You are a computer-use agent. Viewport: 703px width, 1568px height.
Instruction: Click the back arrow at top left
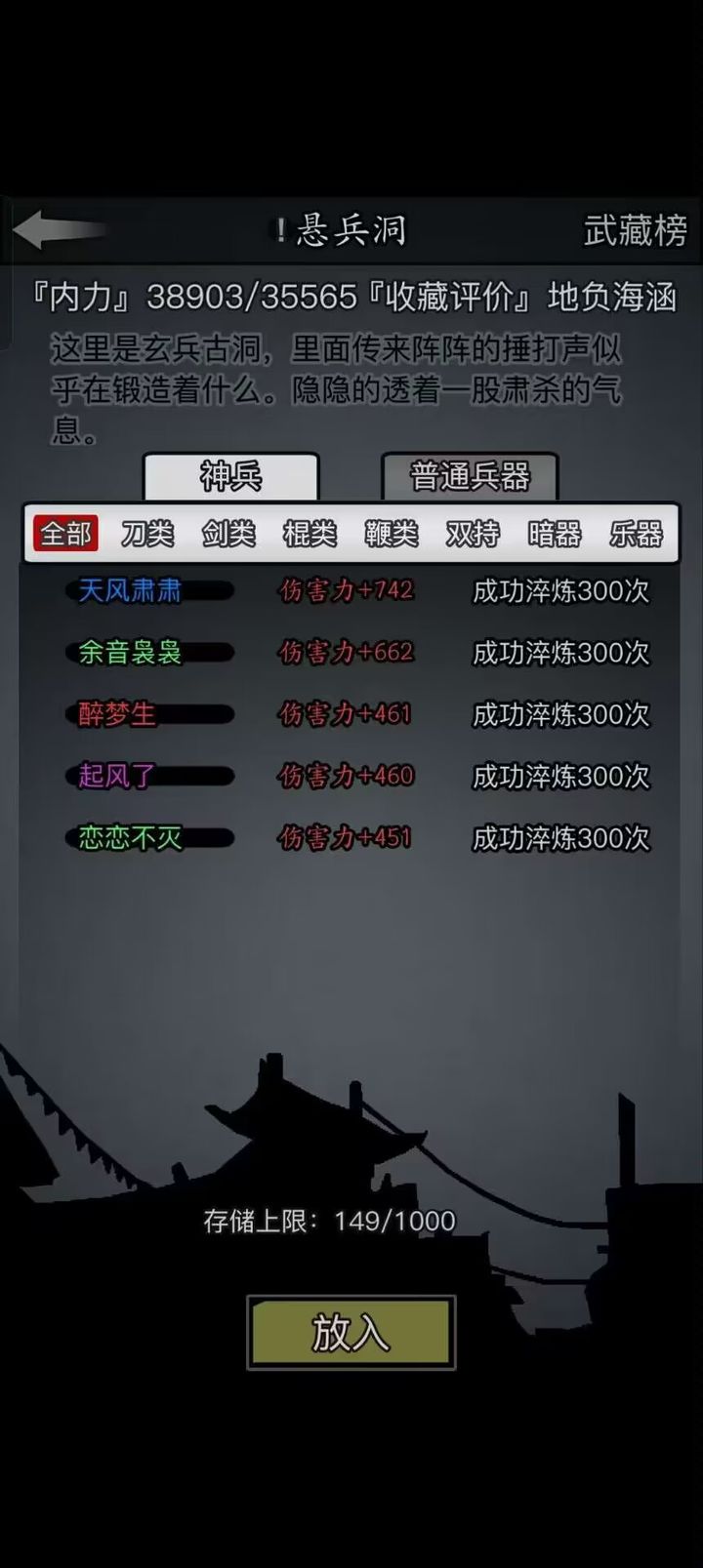pyautogui.click(x=61, y=229)
